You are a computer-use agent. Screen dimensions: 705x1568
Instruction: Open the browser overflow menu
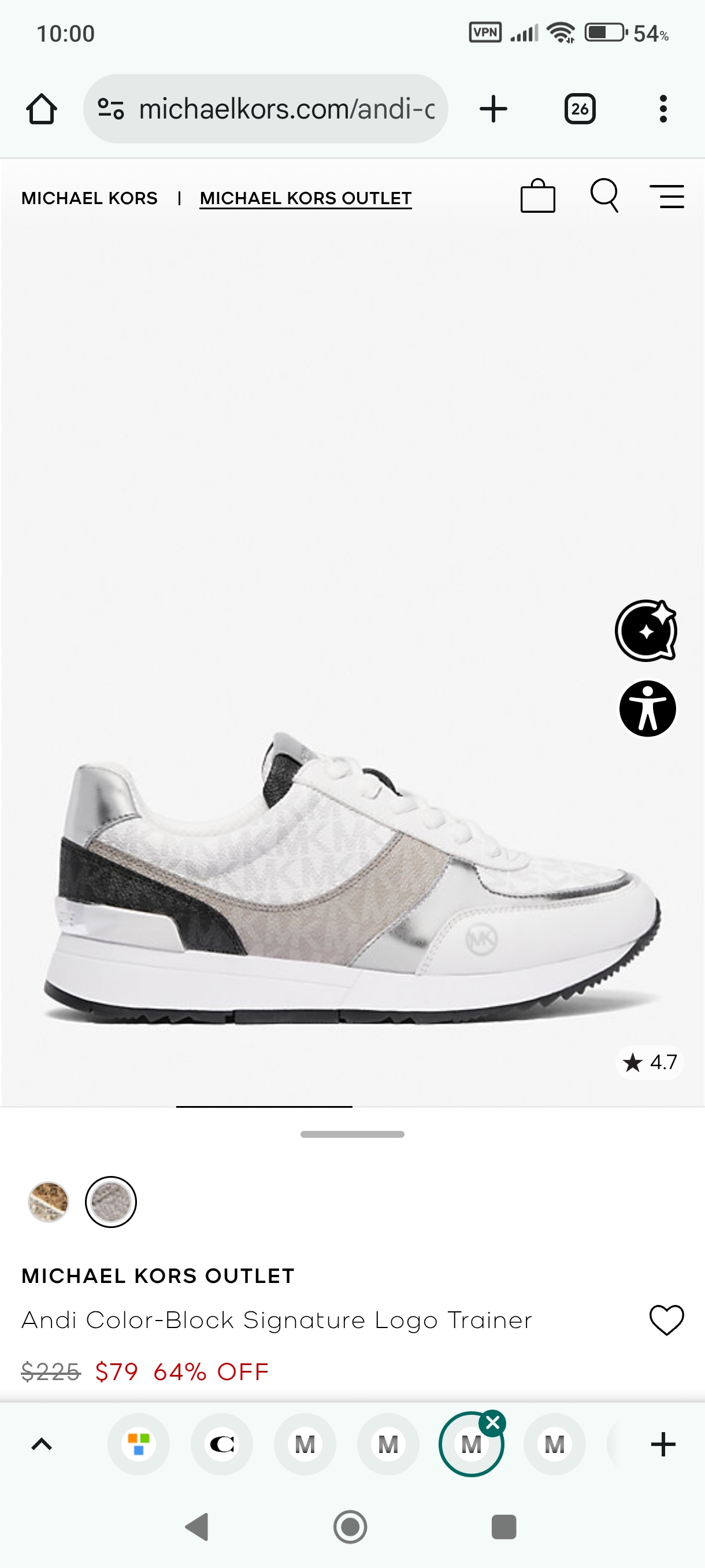[663, 110]
